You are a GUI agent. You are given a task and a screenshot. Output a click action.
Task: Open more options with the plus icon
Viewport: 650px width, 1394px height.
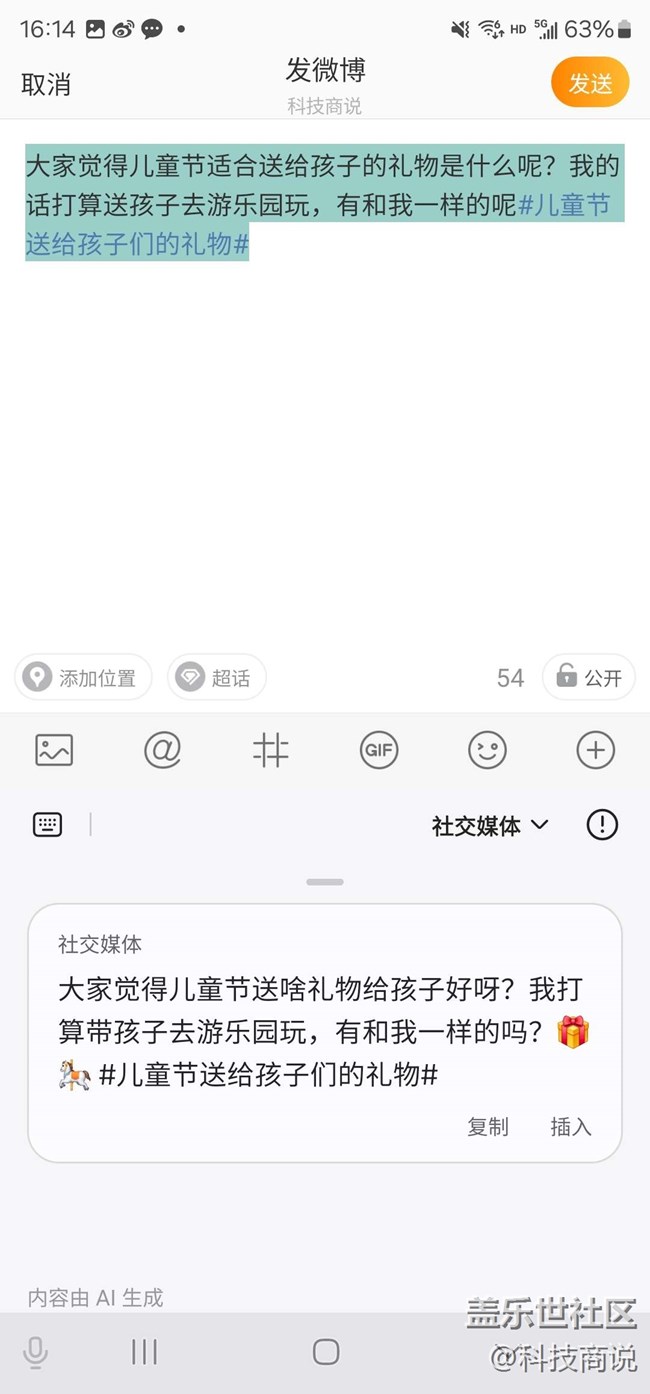pos(596,750)
